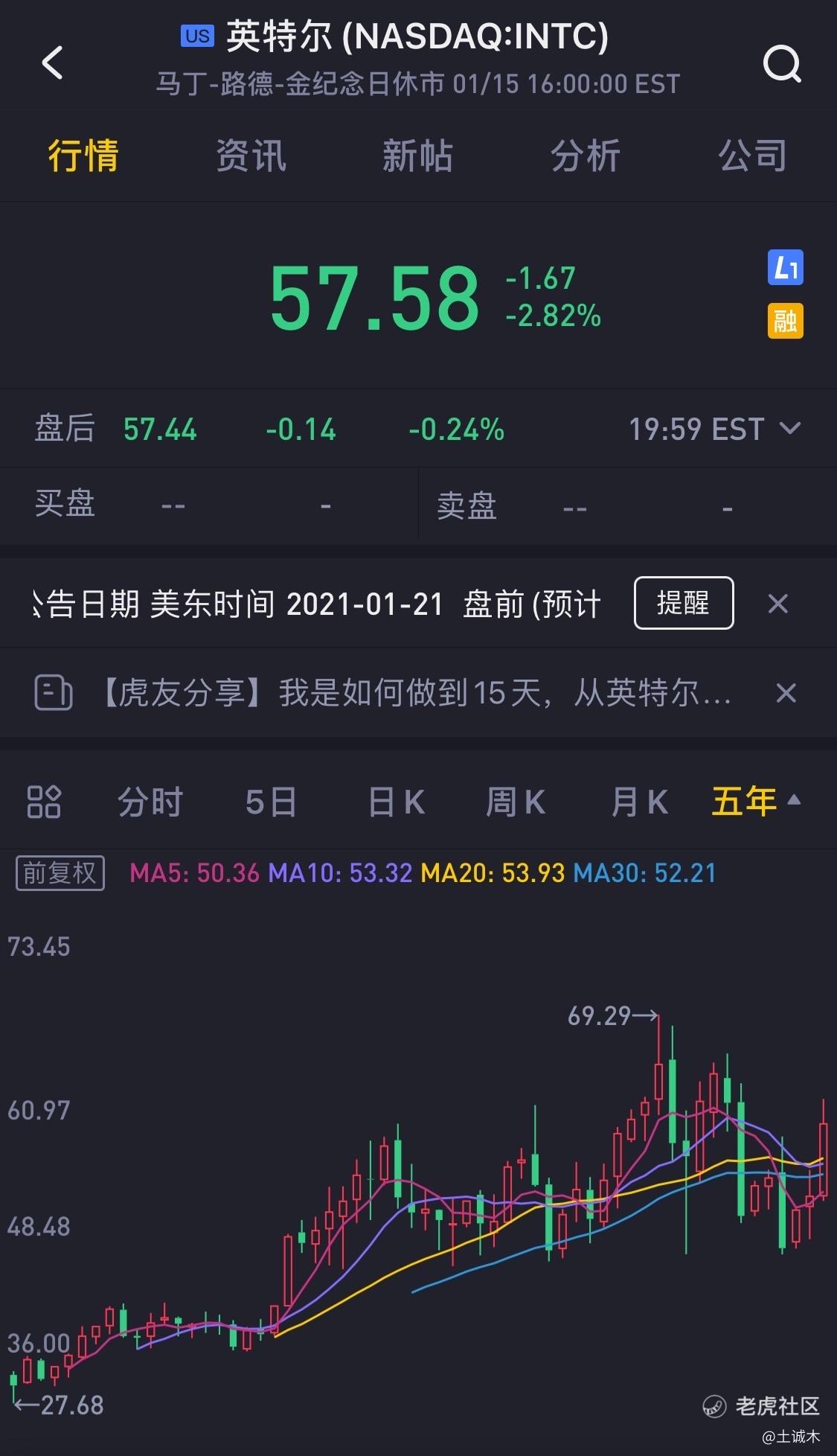This screenshot has width=837, height=1456.
Task: Close the 虎友分享 banner
Action: [786, 693]
